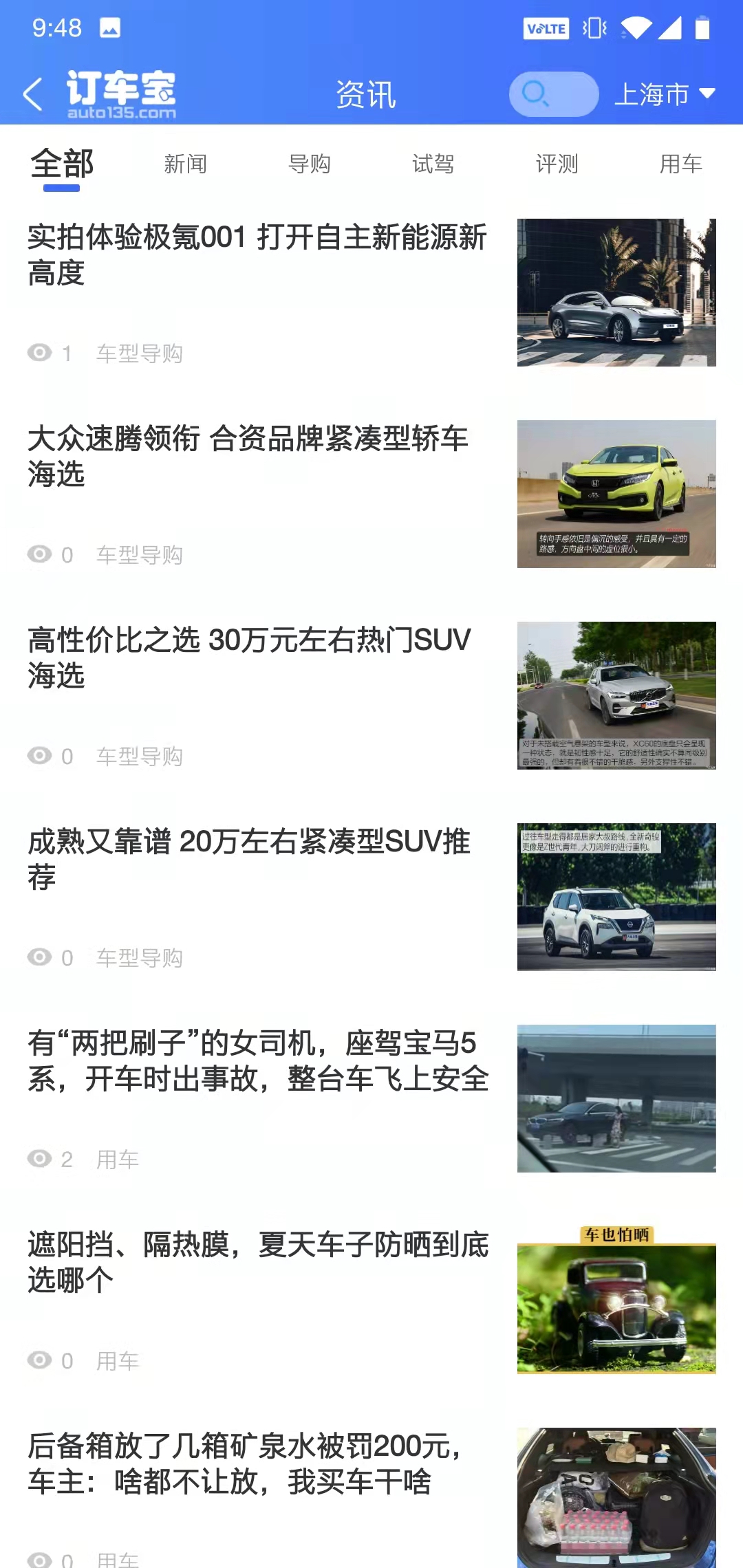
Task: Click the eye icon on 大众速腾 article
Action: click(x=40, y=554)
